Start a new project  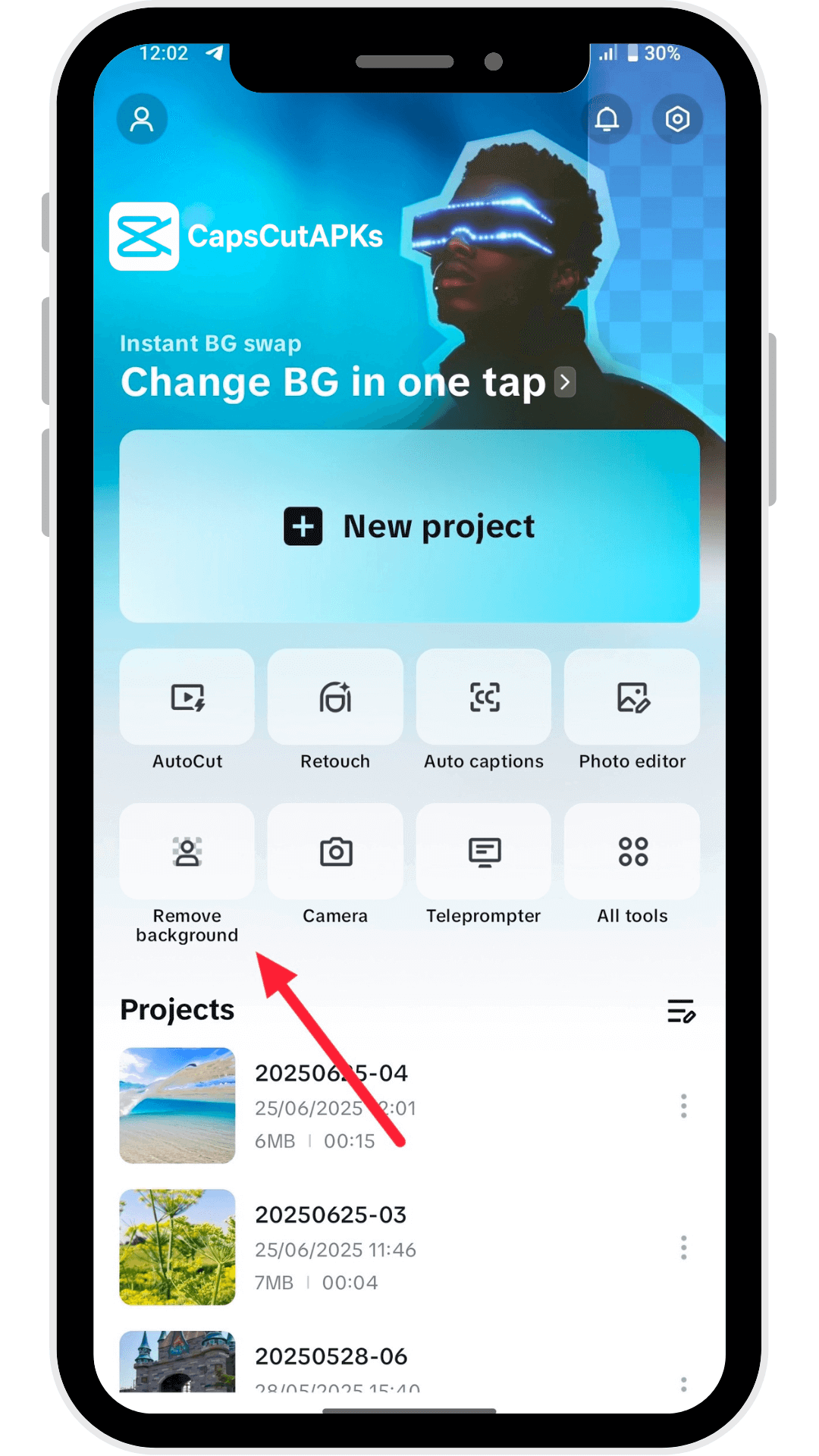click(x=409, y=526)
